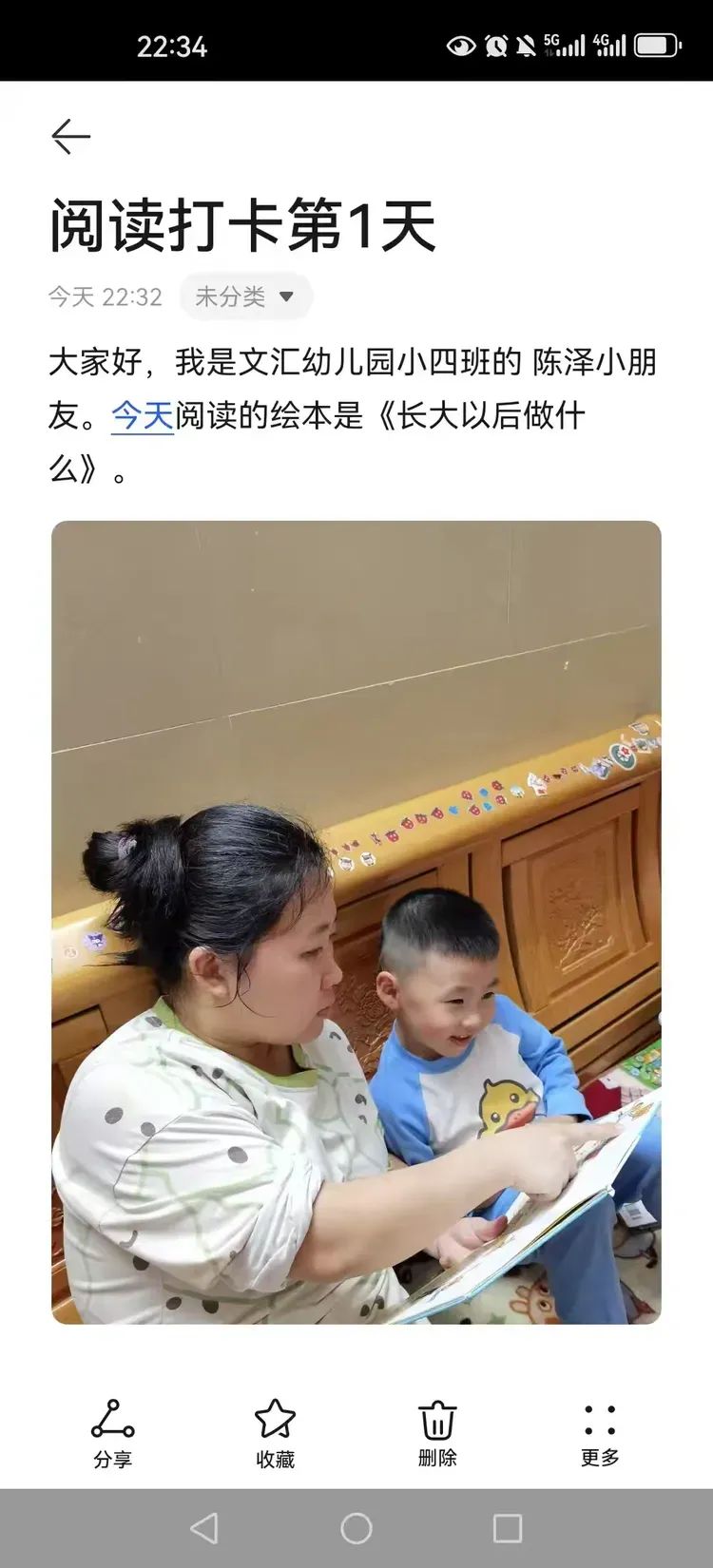Tap the underlined 今天 link
The width and height of the screenshot is (713, 1568).
click(x=143, y=416)
